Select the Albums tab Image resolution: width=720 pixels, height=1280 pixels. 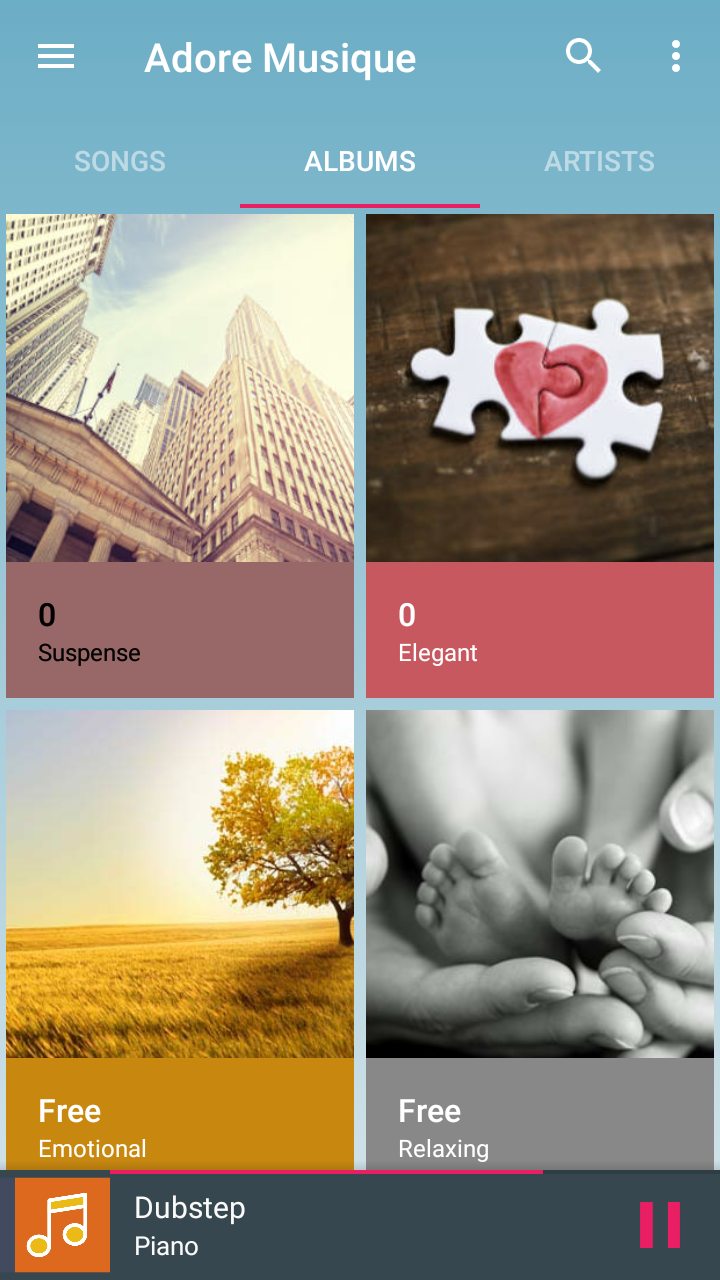coord(360,161)
